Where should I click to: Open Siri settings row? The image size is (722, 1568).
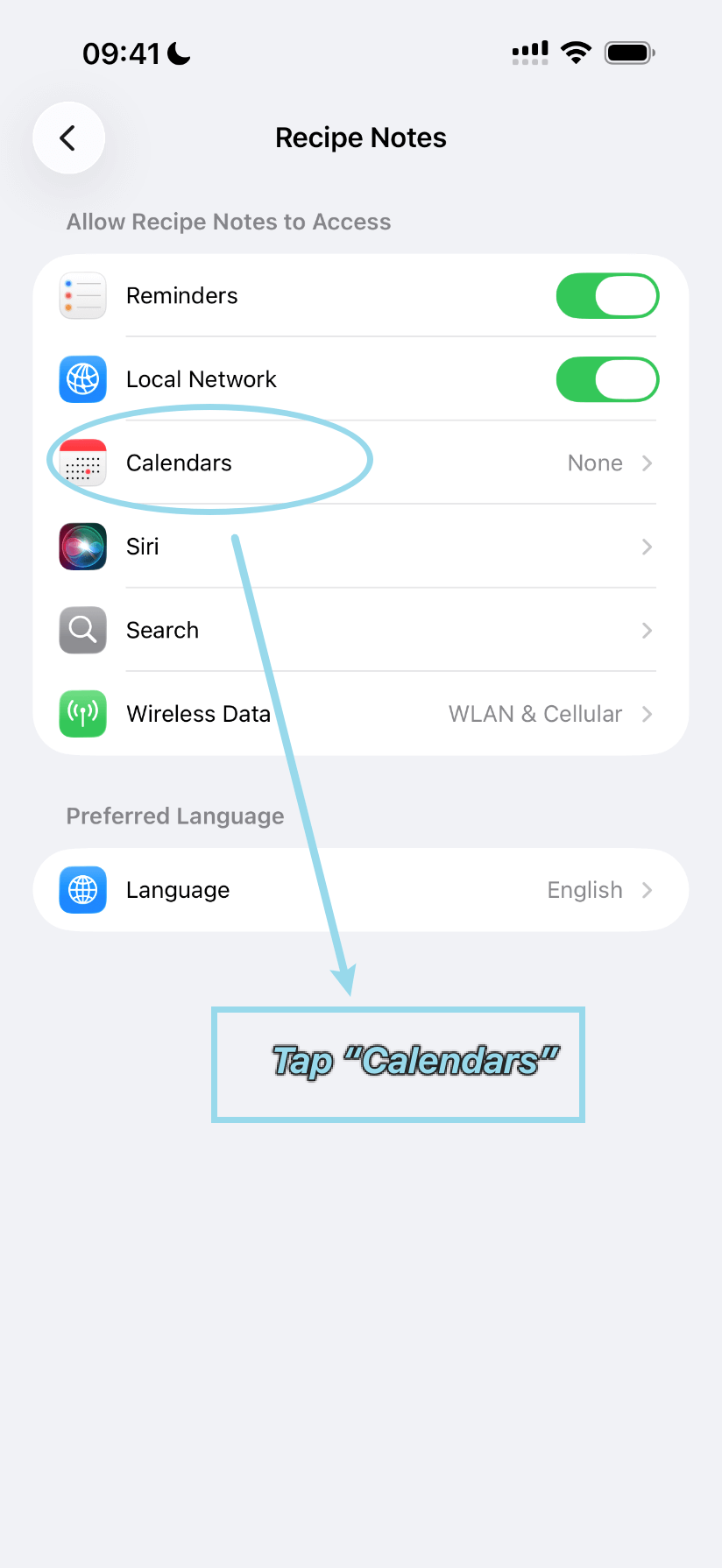pos(359,547)
